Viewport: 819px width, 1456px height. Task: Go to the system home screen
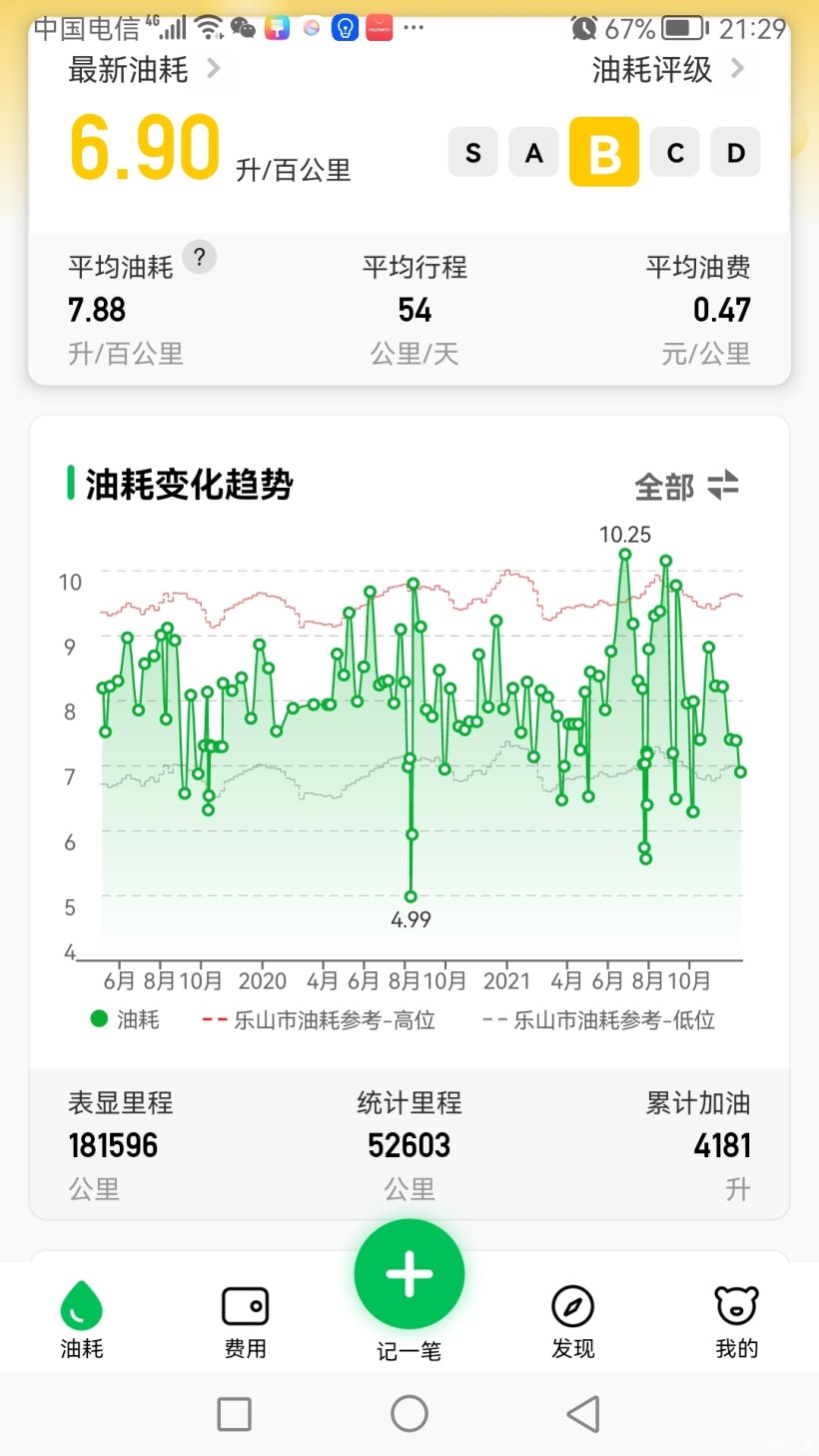[x=409, y=1414]
